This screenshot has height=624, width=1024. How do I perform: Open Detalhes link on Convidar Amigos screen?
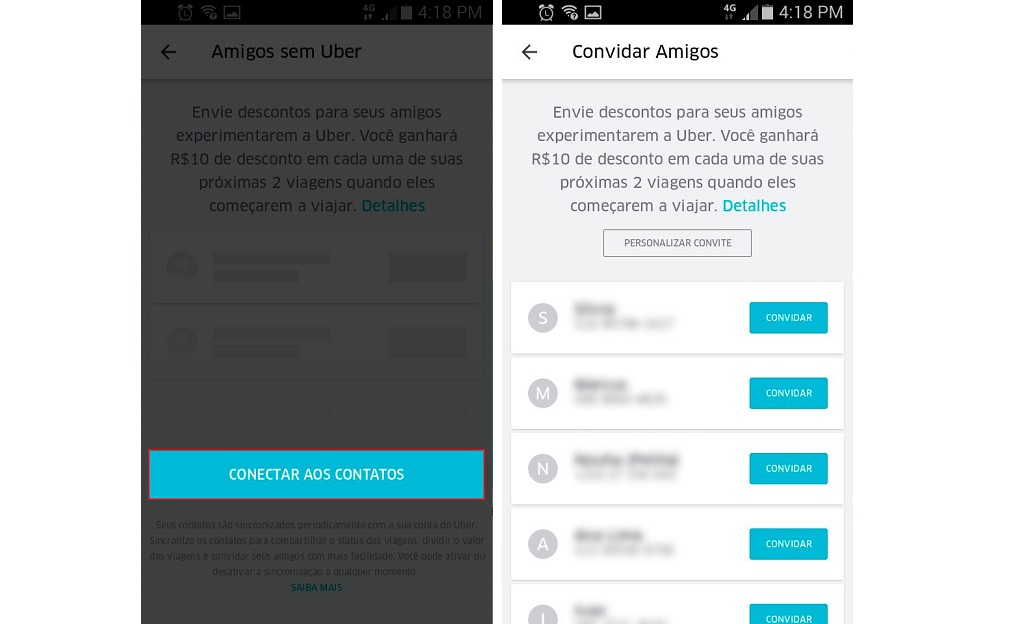pyautogui.click(x=754, y=206)
